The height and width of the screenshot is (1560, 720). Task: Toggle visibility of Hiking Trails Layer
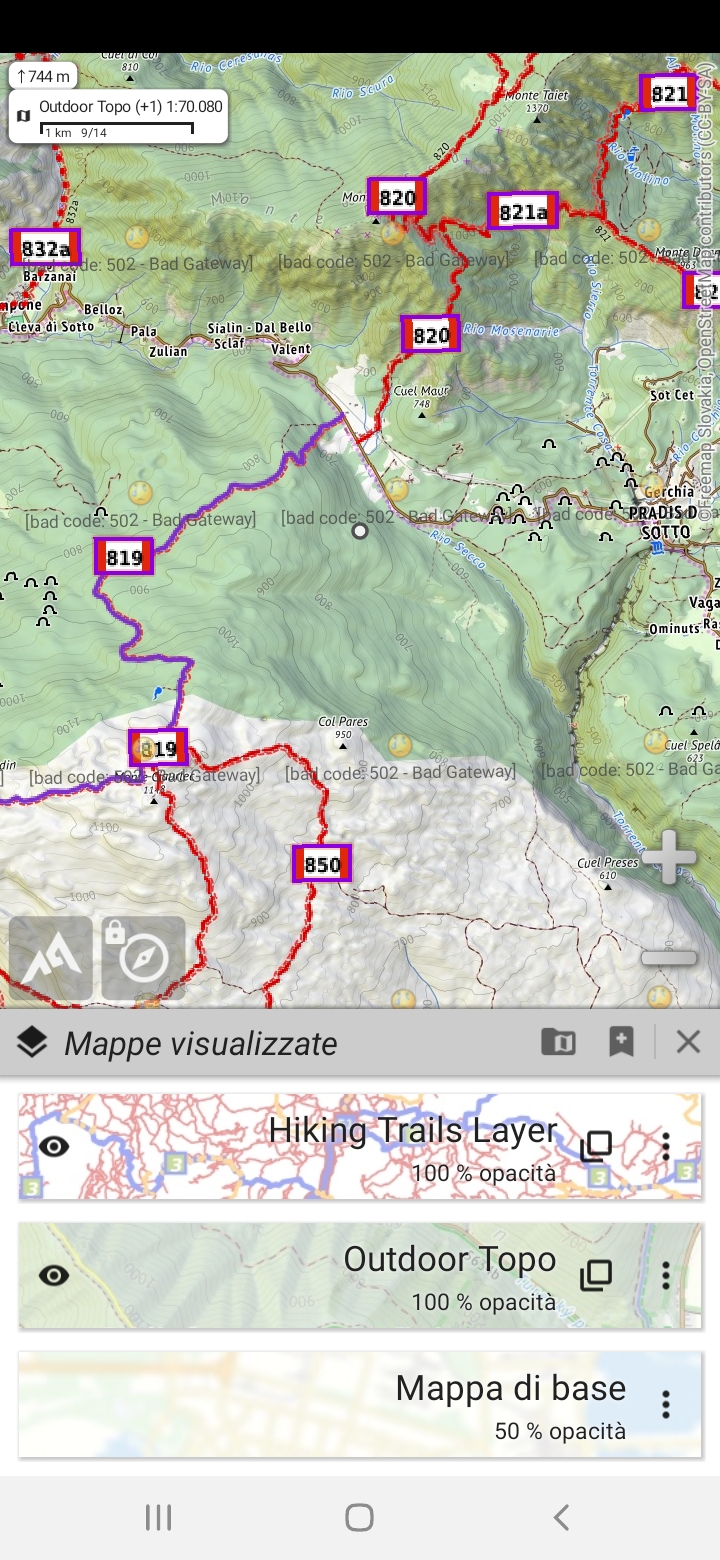click(54, 1146)
